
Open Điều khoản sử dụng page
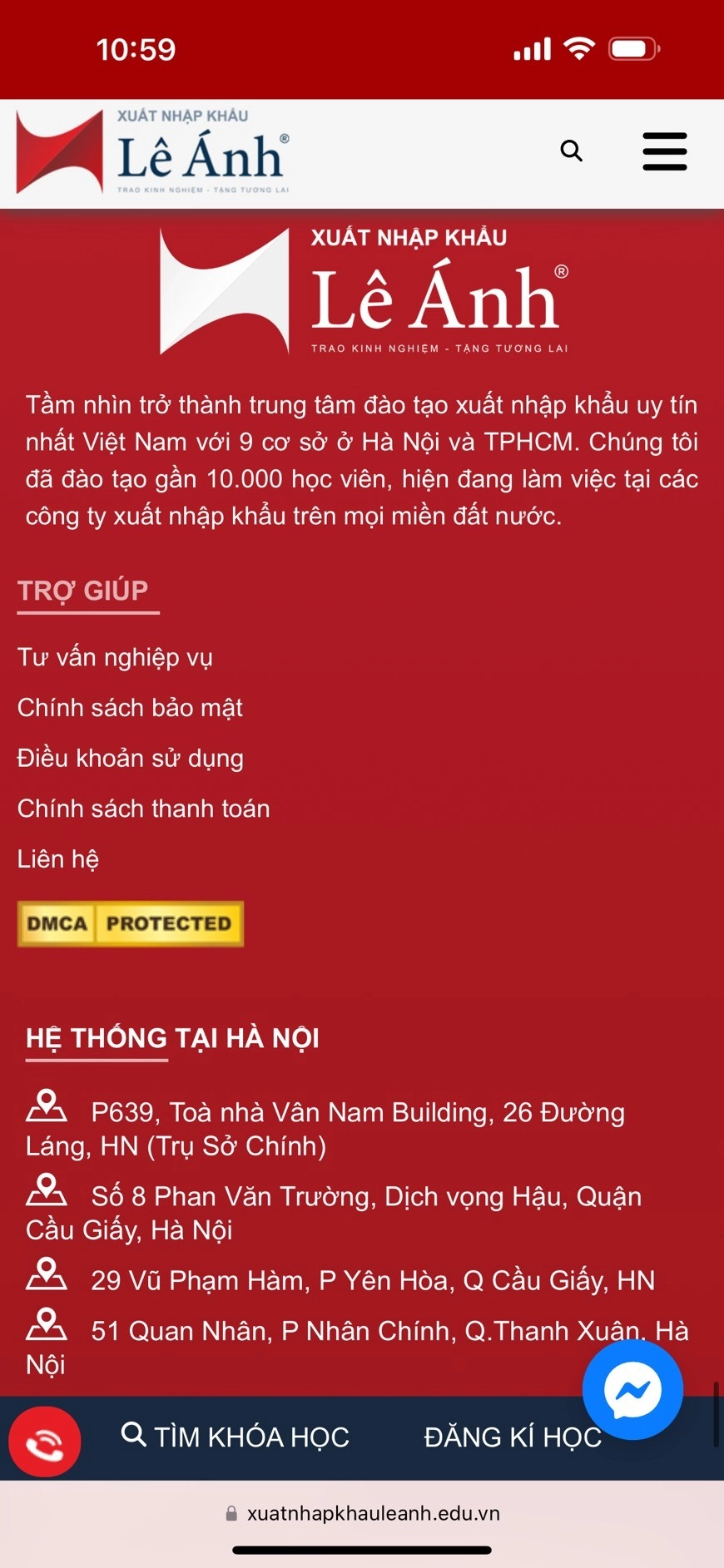click(x=130, y=758)
